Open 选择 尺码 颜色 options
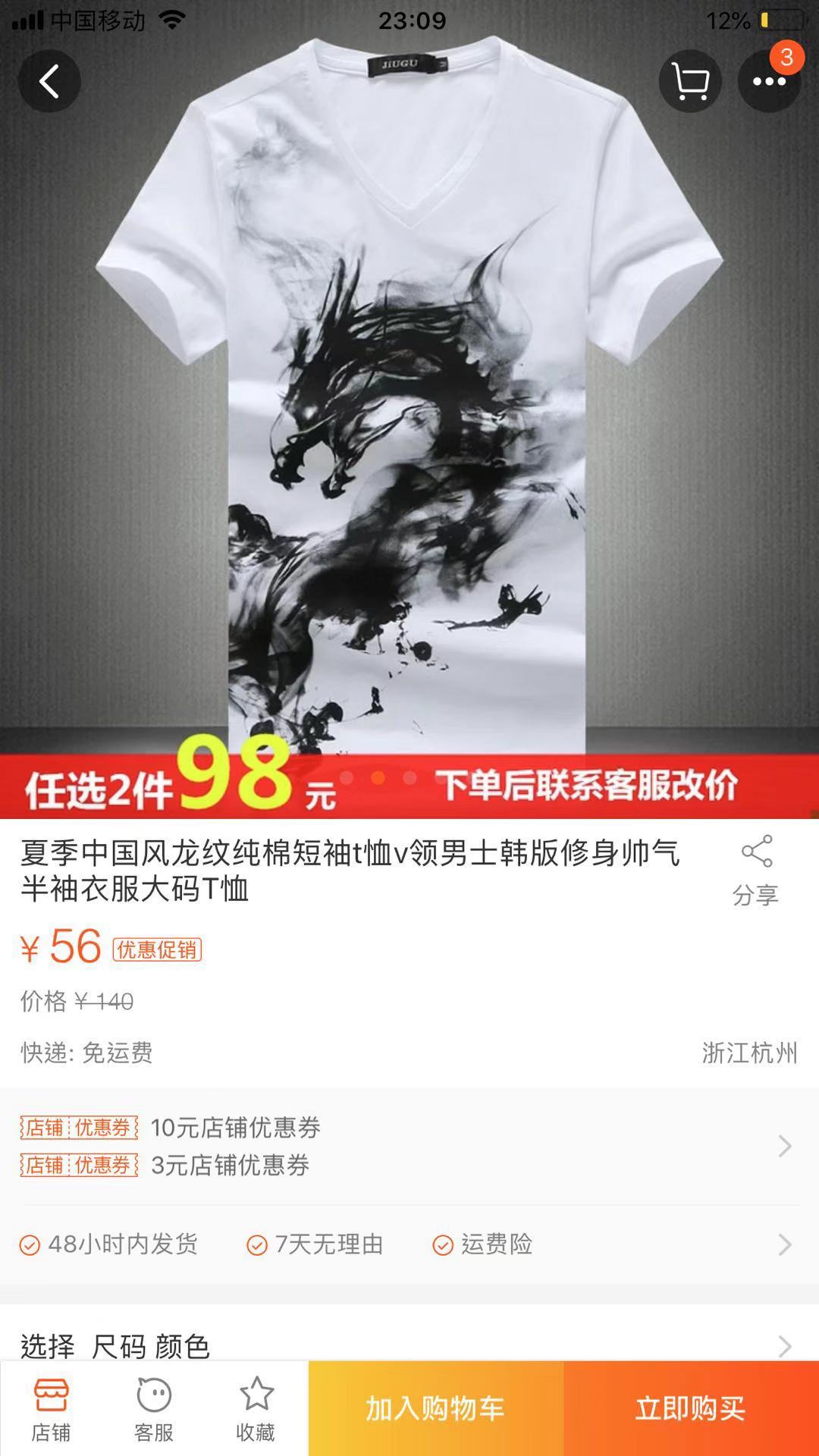The height and width of the screenshot is (1456, 819). tap(409, 1346)
